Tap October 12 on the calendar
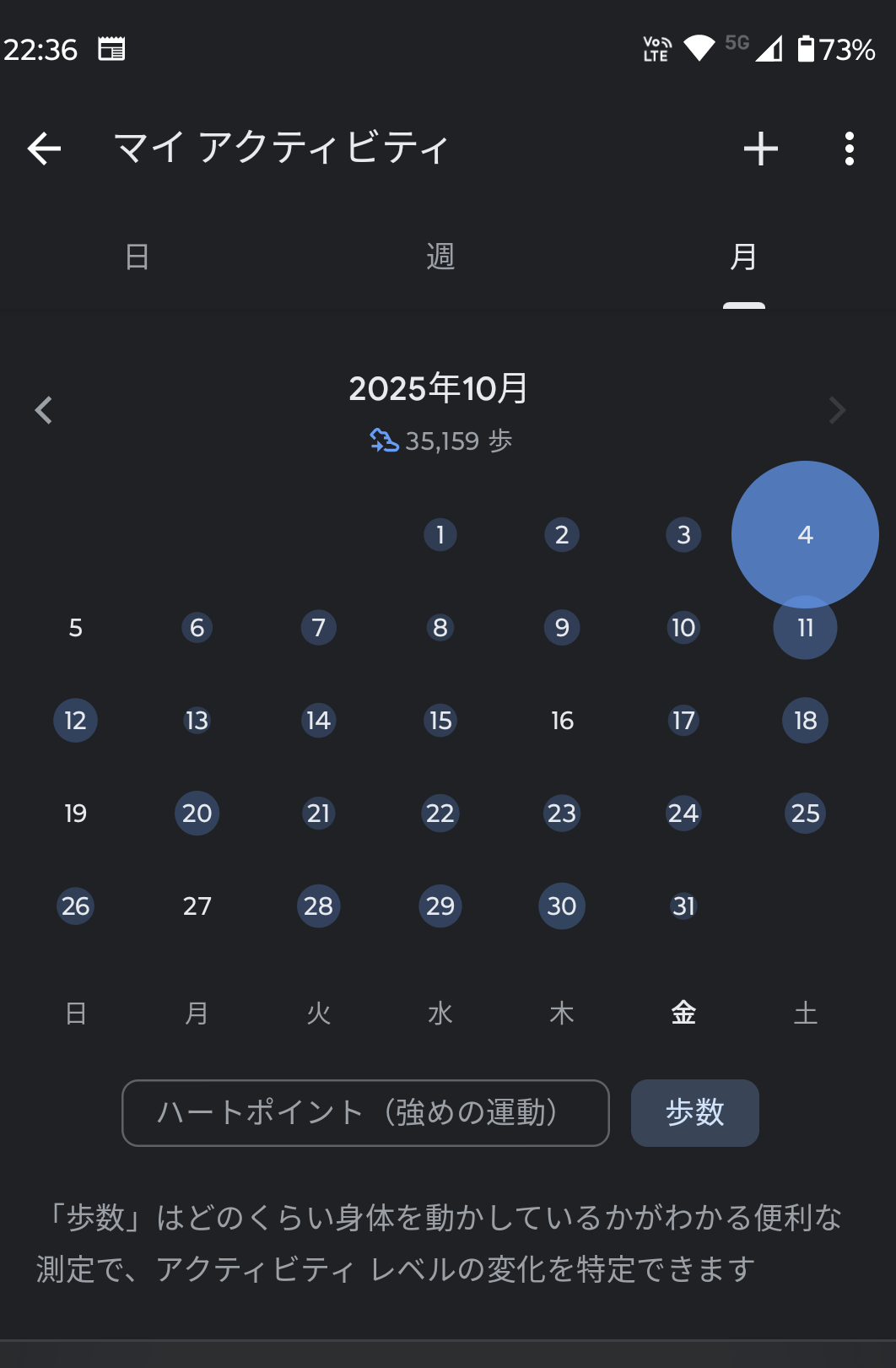The width and height of the screenshot is (896, 1368). [x=75, y=720]
